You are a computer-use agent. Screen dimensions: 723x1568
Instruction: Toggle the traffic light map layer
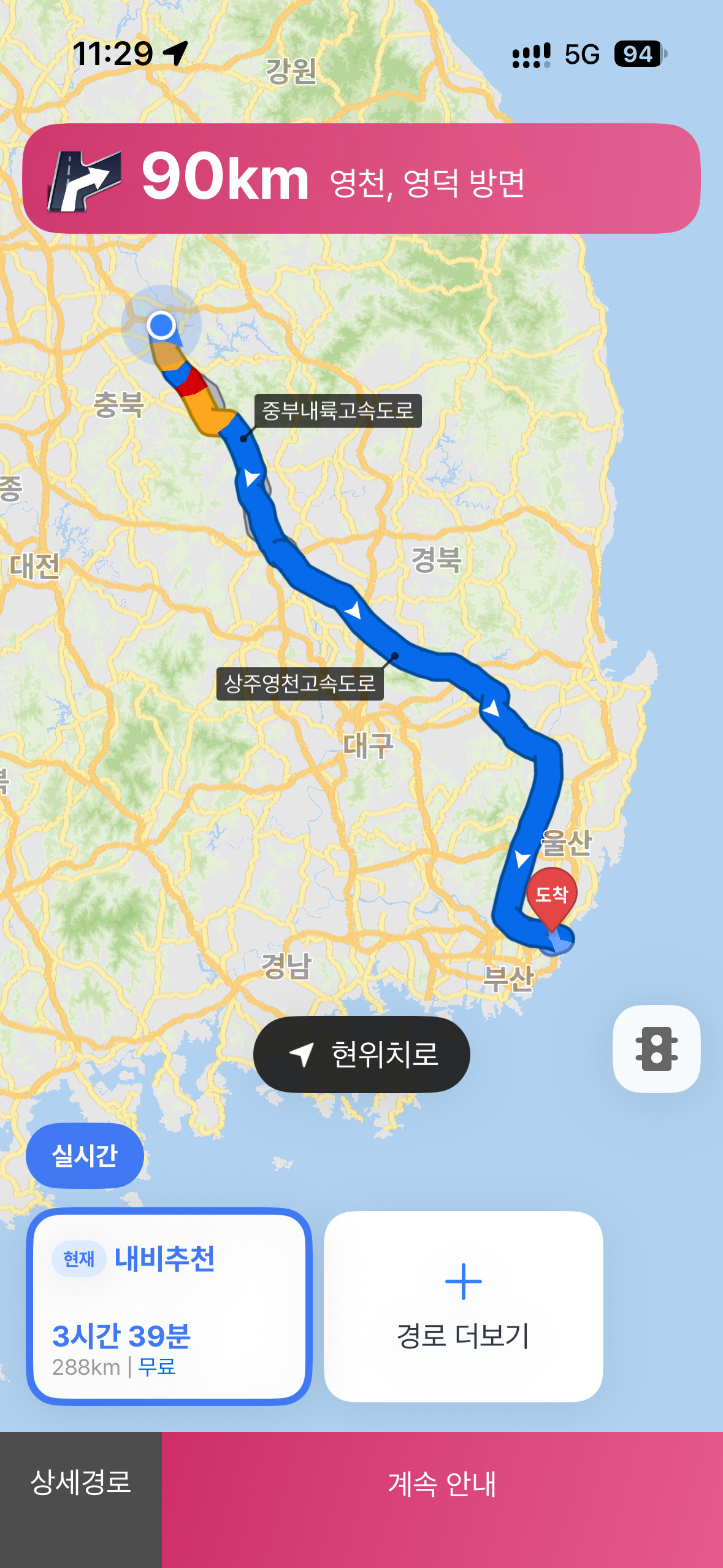pos(656,1049)
